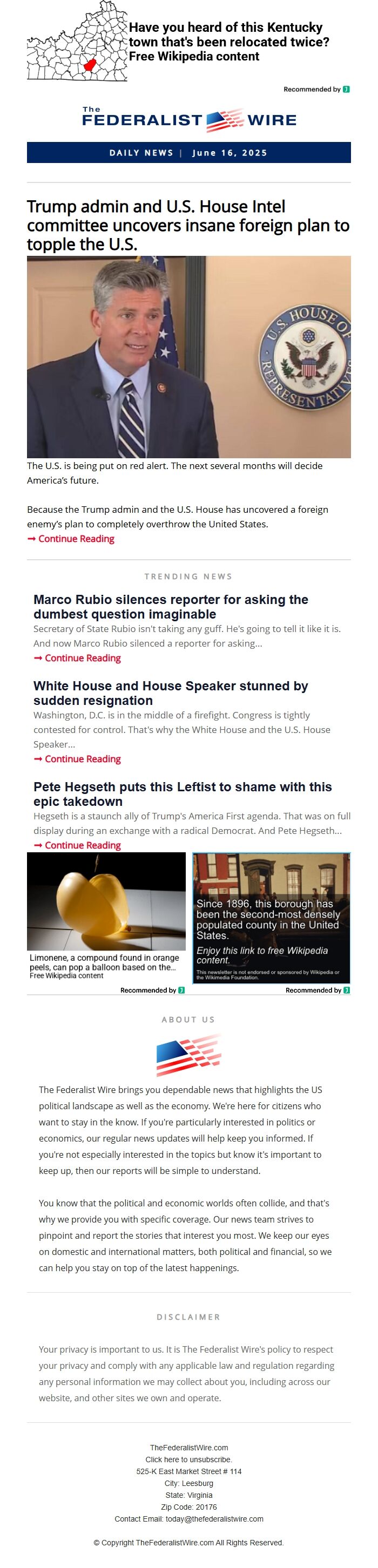Open the sudden resignation headline
This screenshot has height=1568, width=378.
tap(171, 693)
